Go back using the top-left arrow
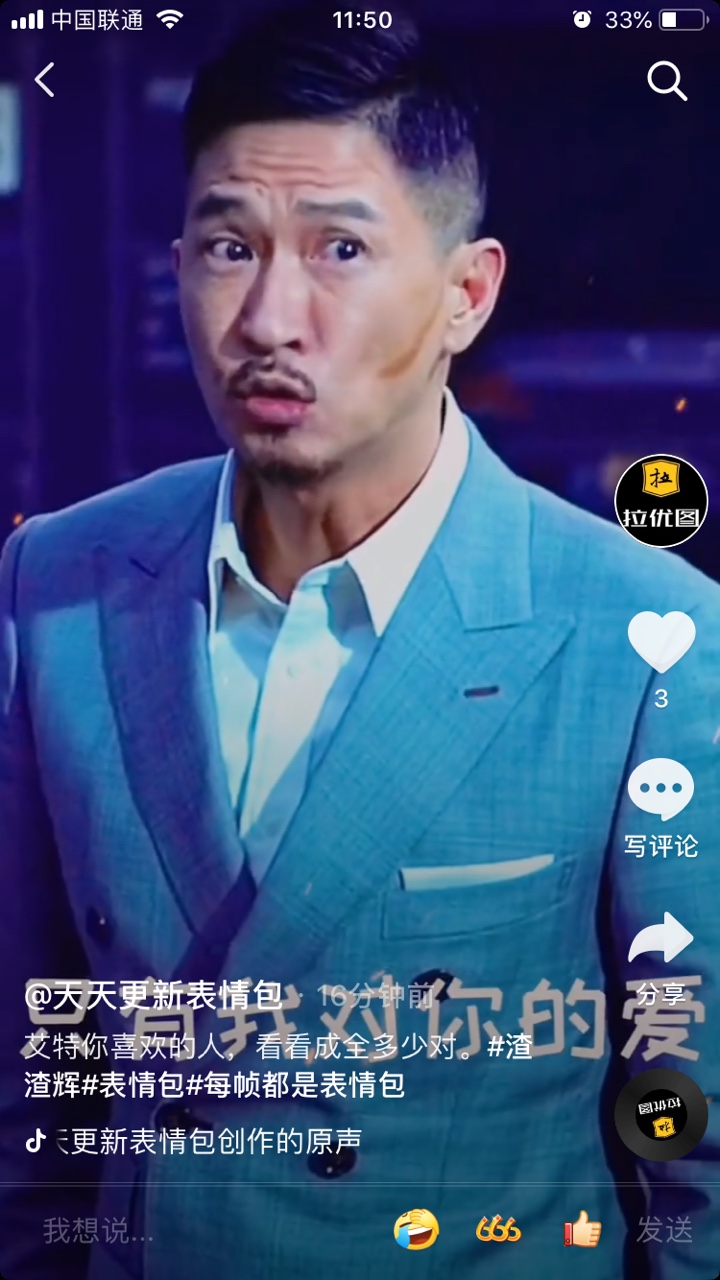 click(x=45, y=80)
